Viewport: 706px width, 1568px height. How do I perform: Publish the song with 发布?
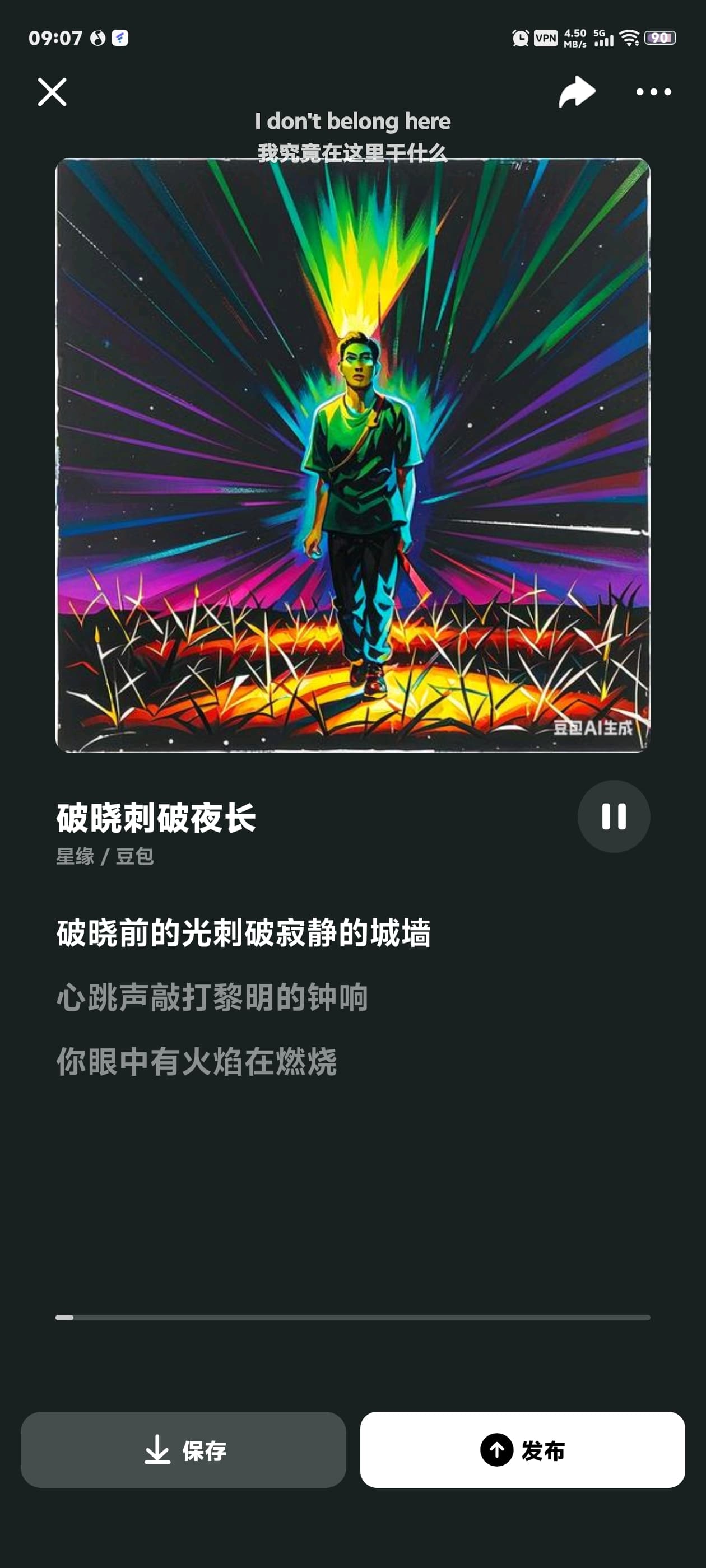[x=523, y=1450]
